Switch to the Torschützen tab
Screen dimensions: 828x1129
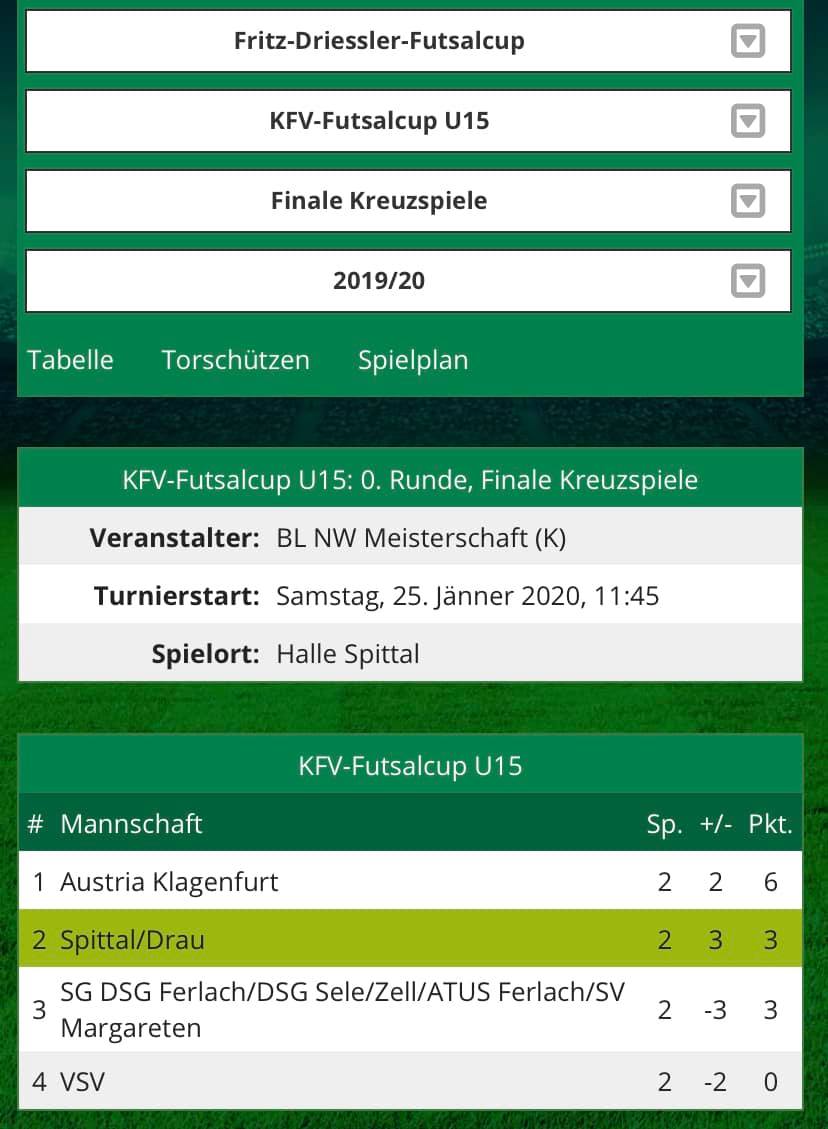click(x=235, y=360)
